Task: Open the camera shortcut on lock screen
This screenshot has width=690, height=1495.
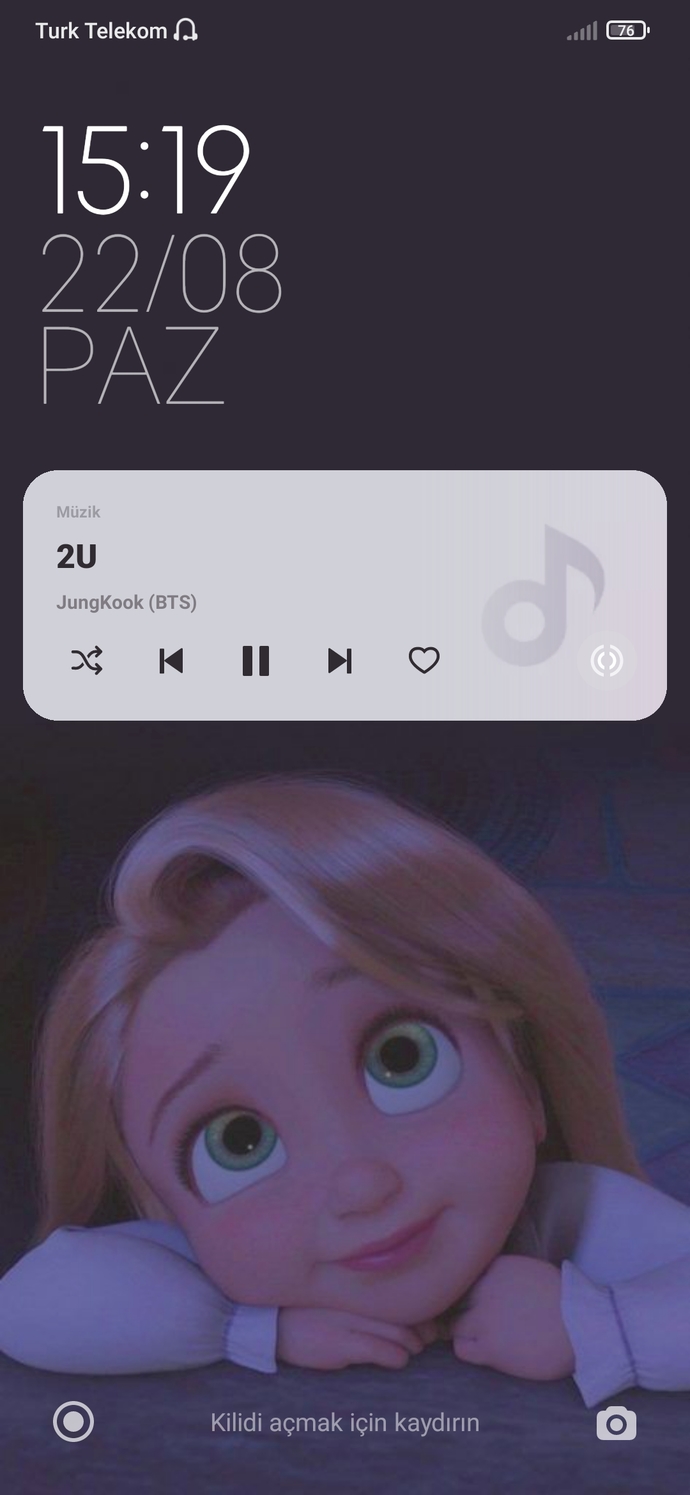Action: pyautogui.click(x=616, y=1423)
